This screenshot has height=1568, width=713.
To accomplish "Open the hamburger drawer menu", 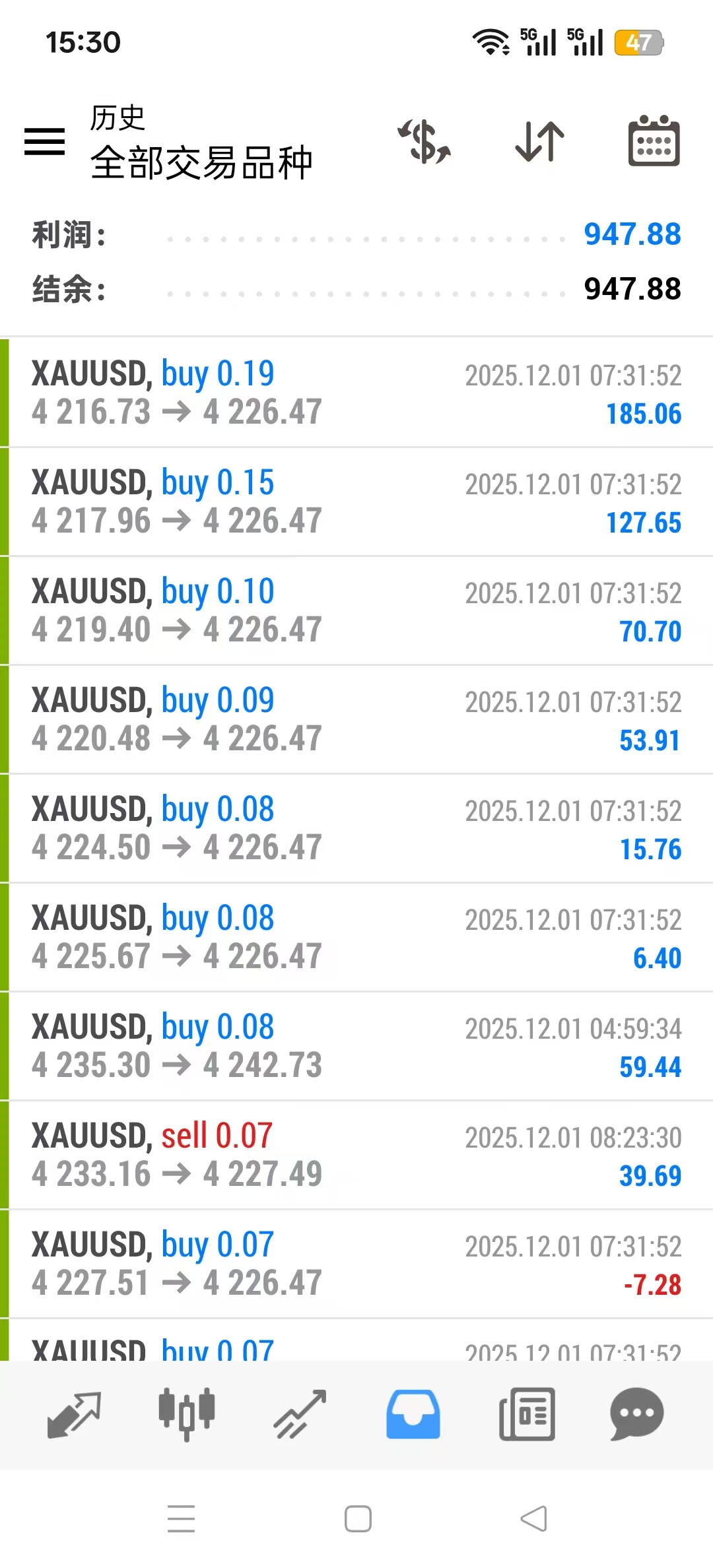I will [44, 141].
